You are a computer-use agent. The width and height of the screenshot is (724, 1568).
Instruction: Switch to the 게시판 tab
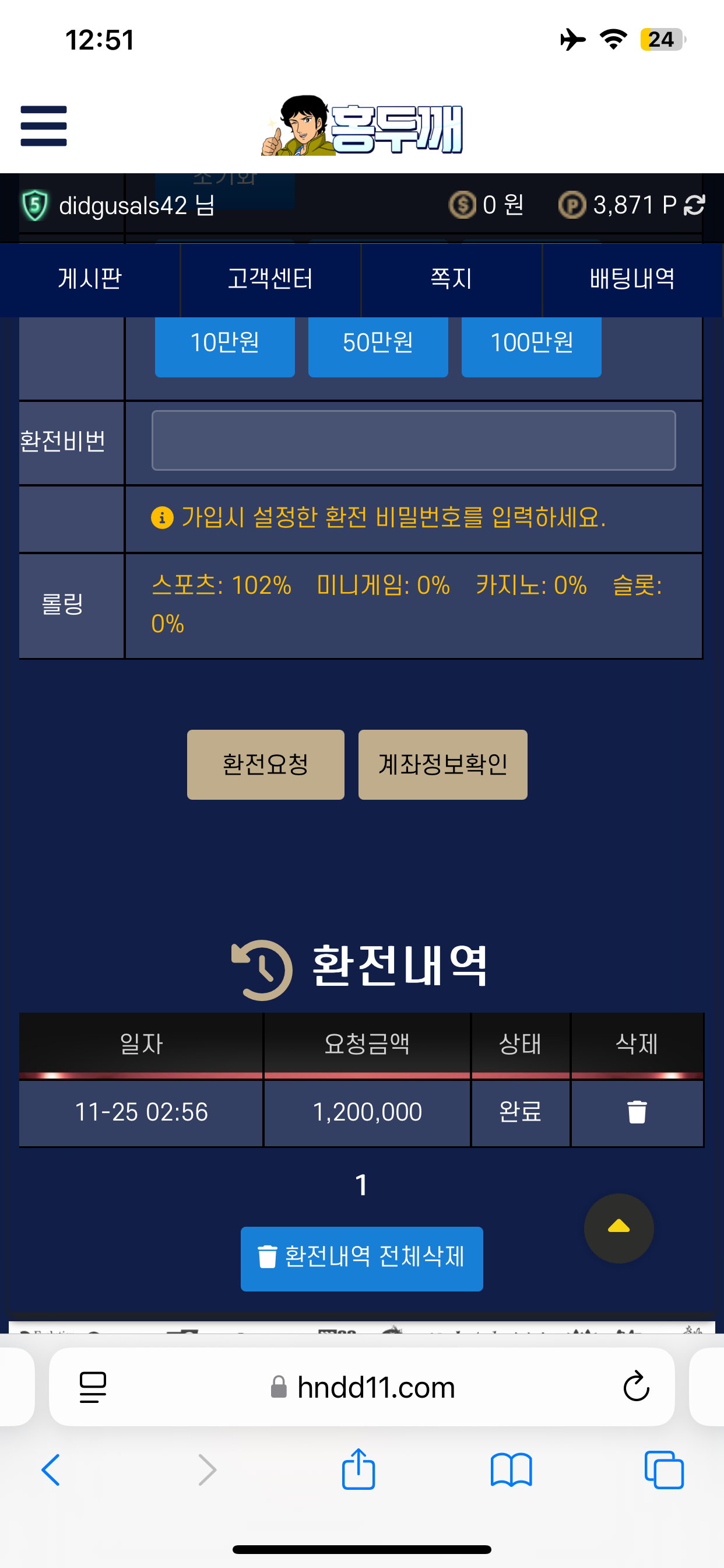coord(90,279)
